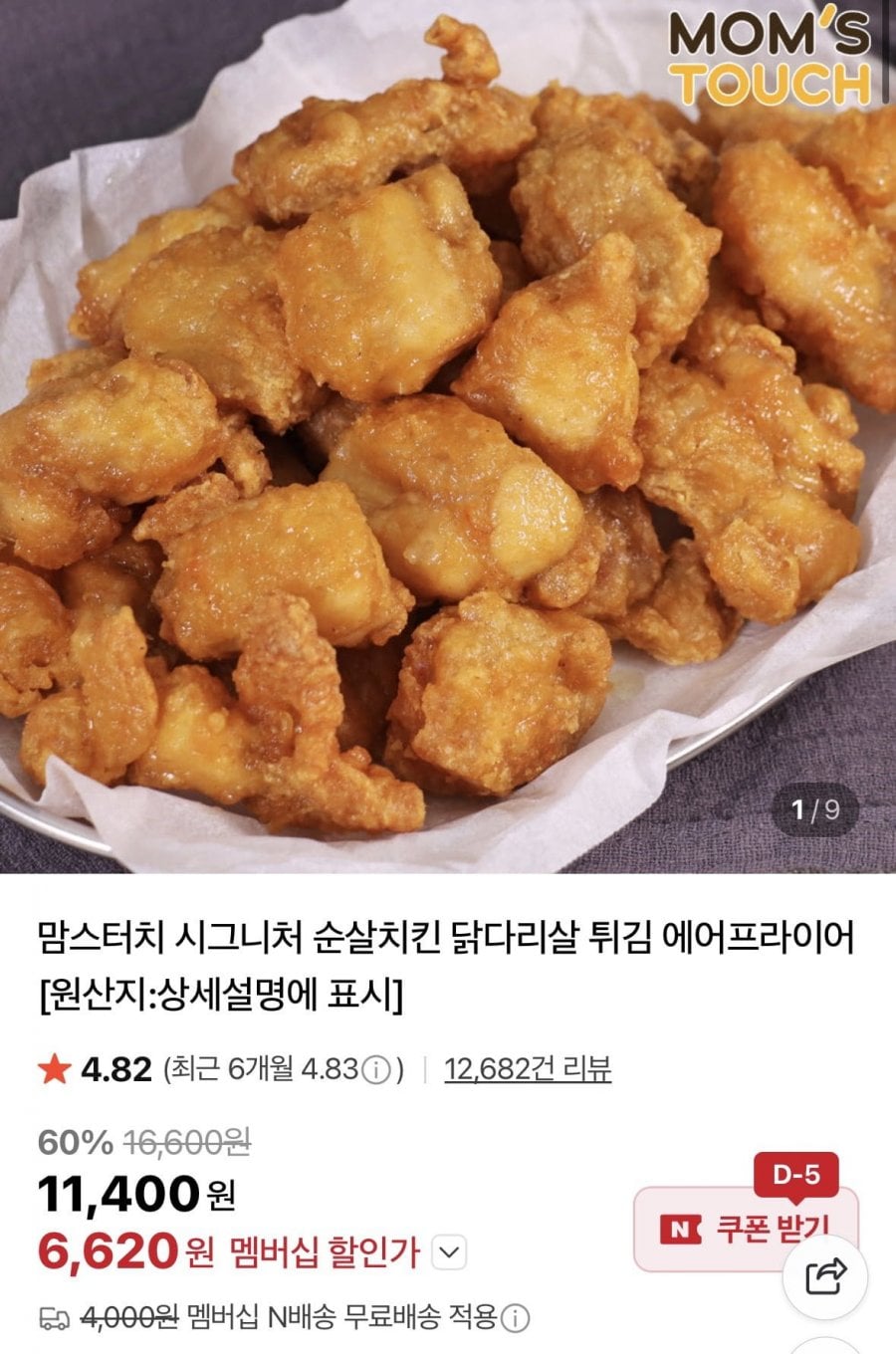This screenshot has height=1354, width=896.
Task: Tap the share icon below the coupon button
Action: tap(827, 1277)
